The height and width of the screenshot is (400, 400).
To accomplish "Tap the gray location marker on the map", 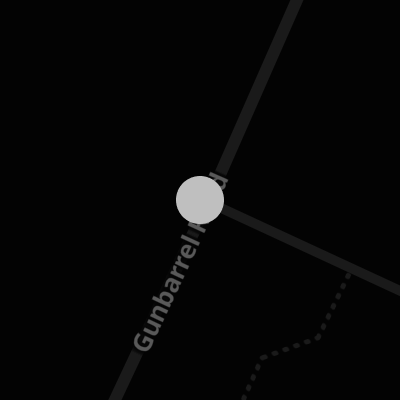I will pyautogui.click(x=200, y=200).
